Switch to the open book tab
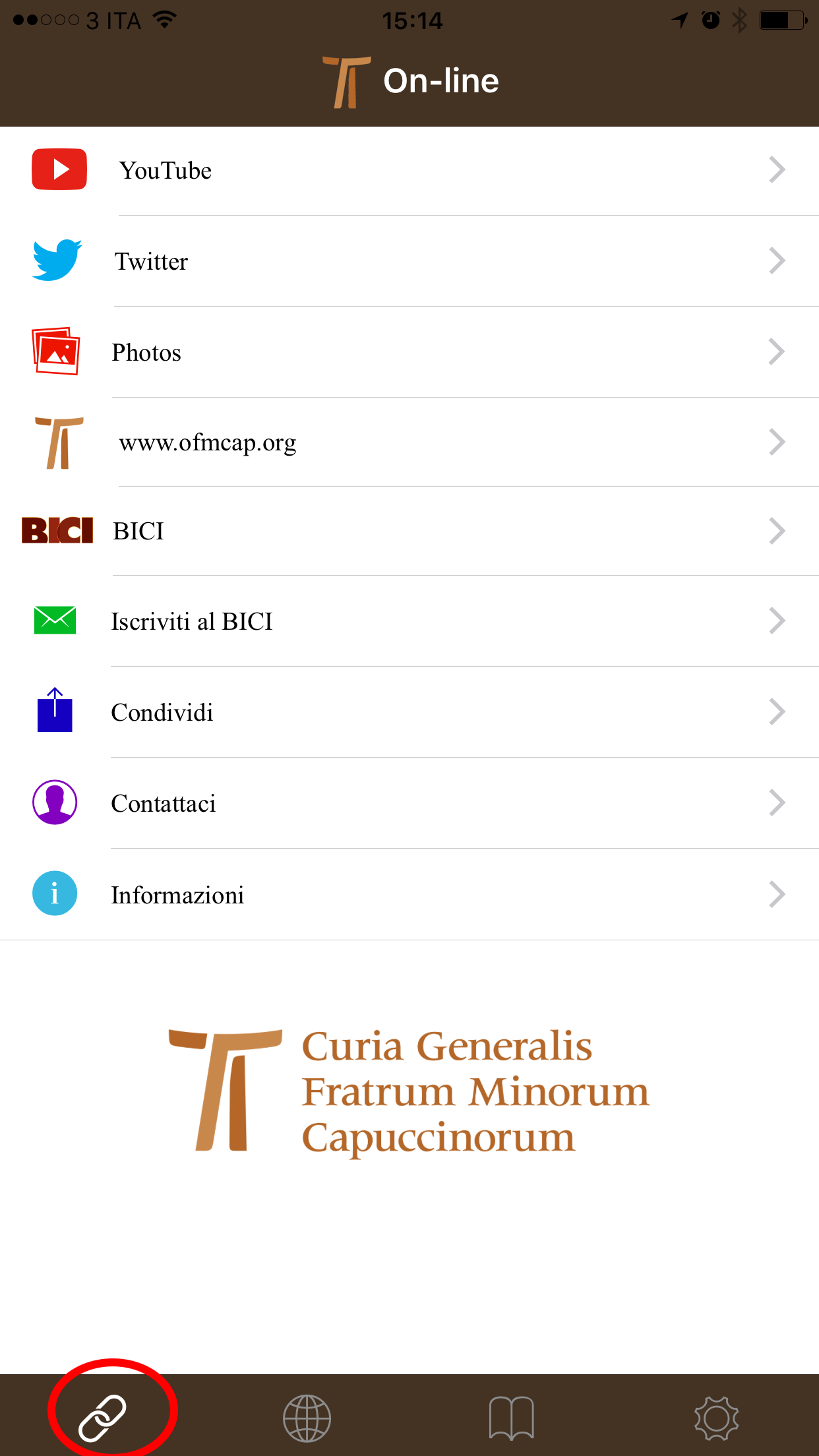 click(511, 1418)
